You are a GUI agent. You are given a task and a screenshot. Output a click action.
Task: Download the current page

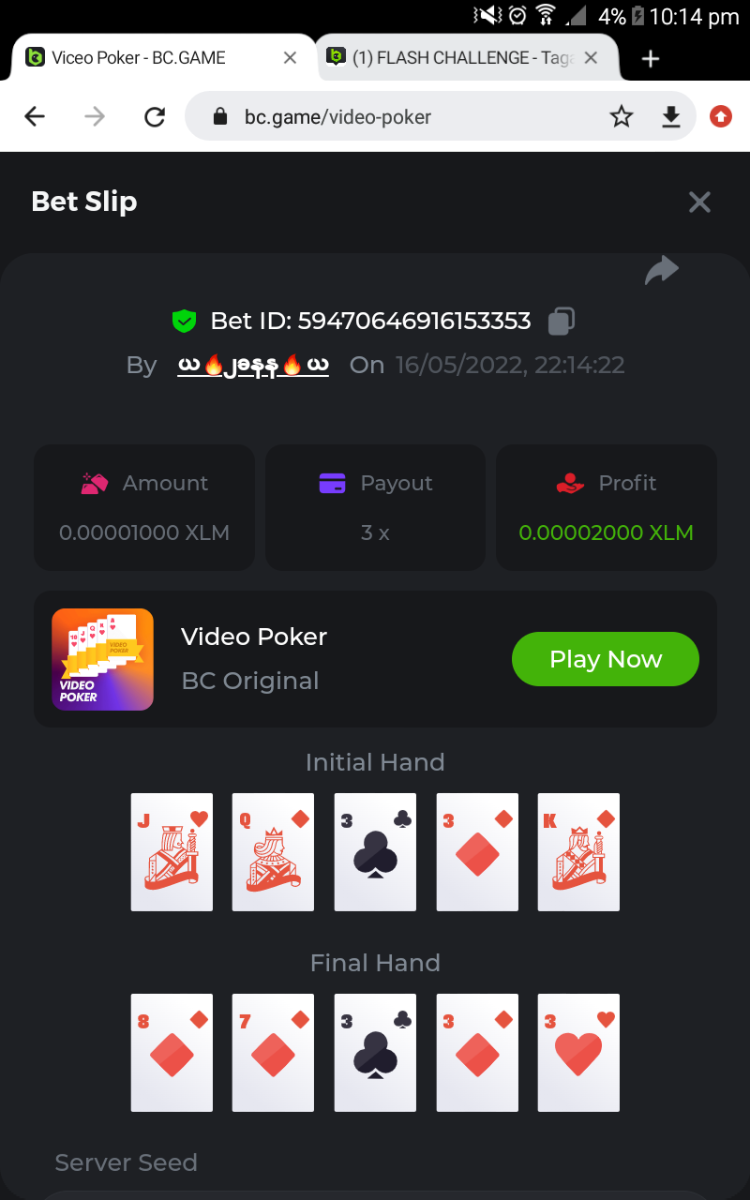[671, 117]
